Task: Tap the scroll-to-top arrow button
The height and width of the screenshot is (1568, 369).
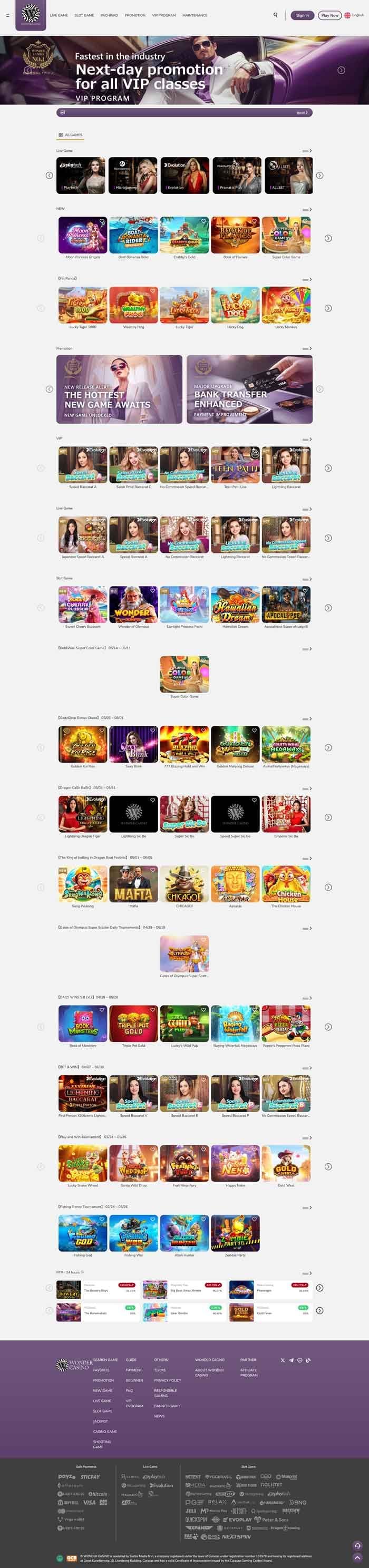Action: (357, 1556)
